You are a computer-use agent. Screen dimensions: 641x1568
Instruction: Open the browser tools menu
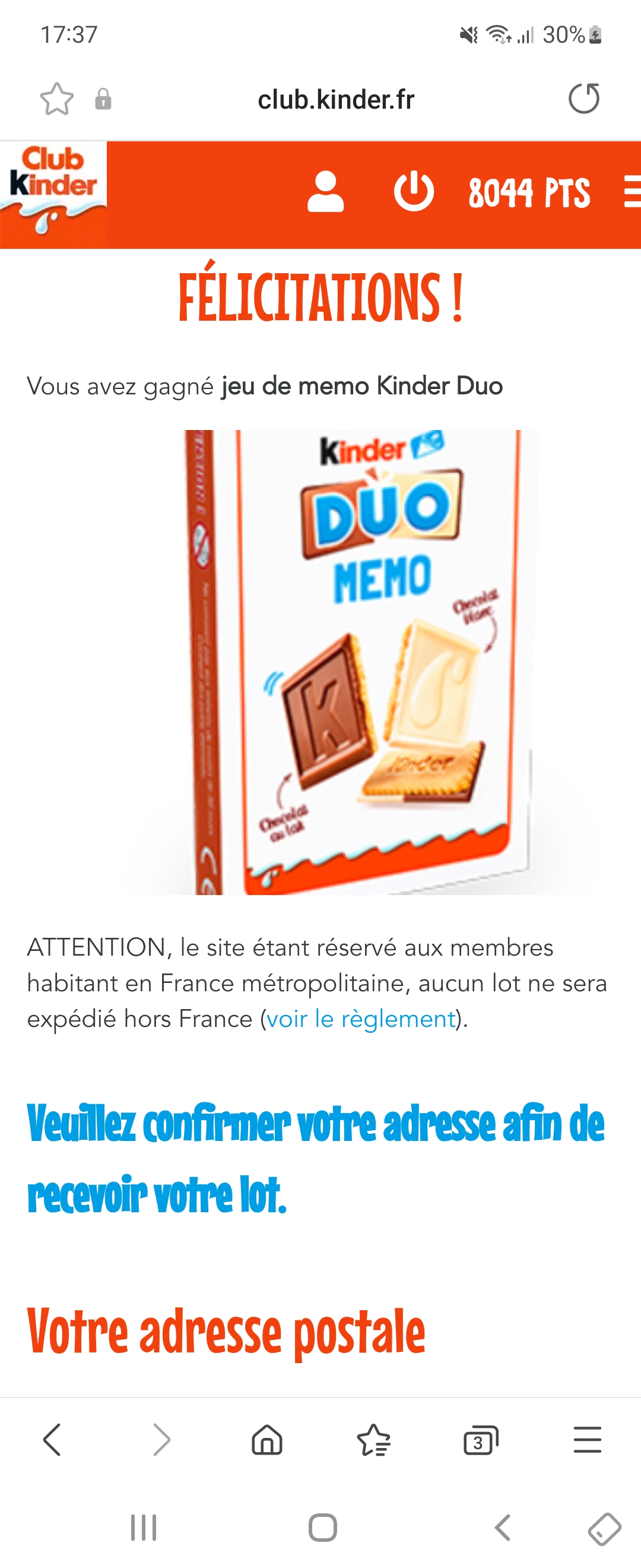pyautogui.click(x=587, y=1440)
